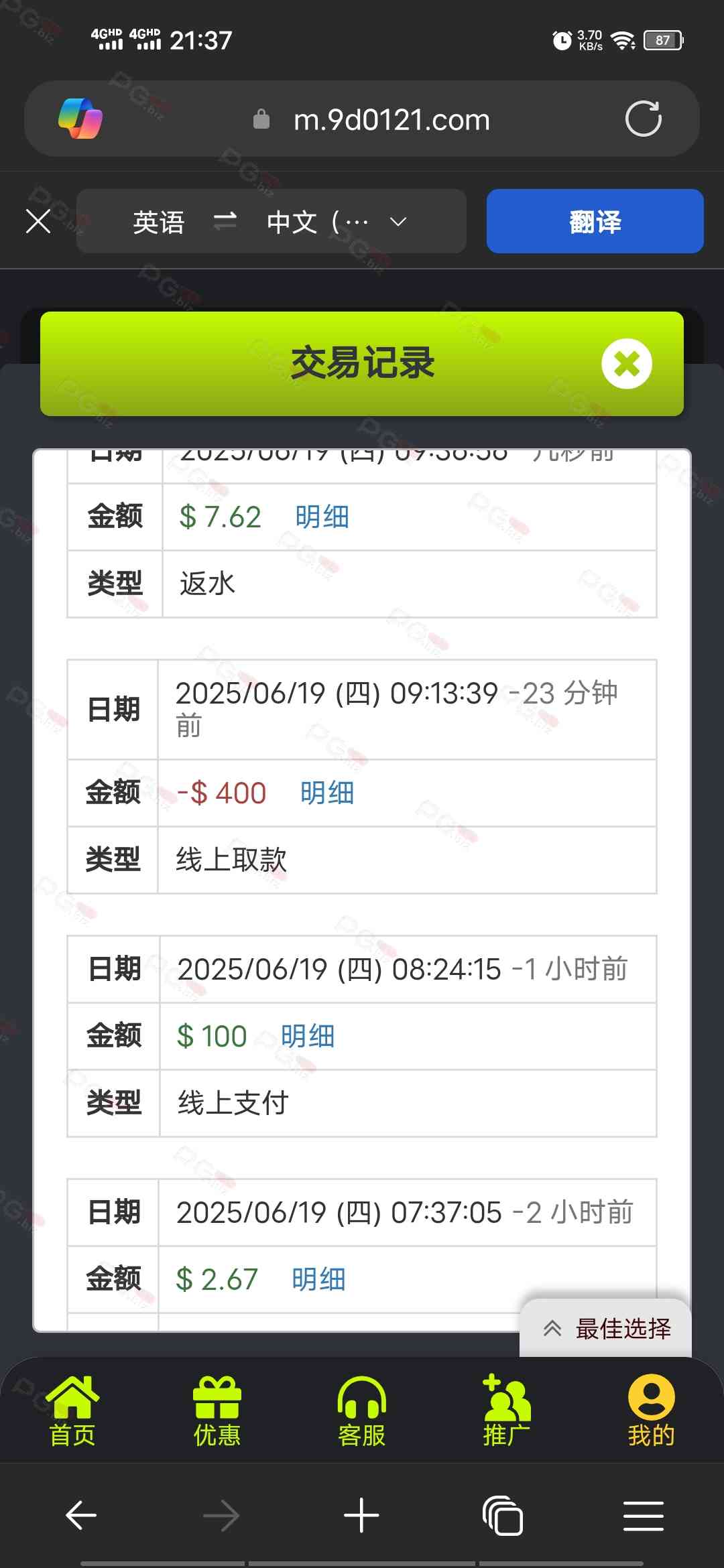
Task: Open the browser hamburger menu
Action: click(643, 1516)
